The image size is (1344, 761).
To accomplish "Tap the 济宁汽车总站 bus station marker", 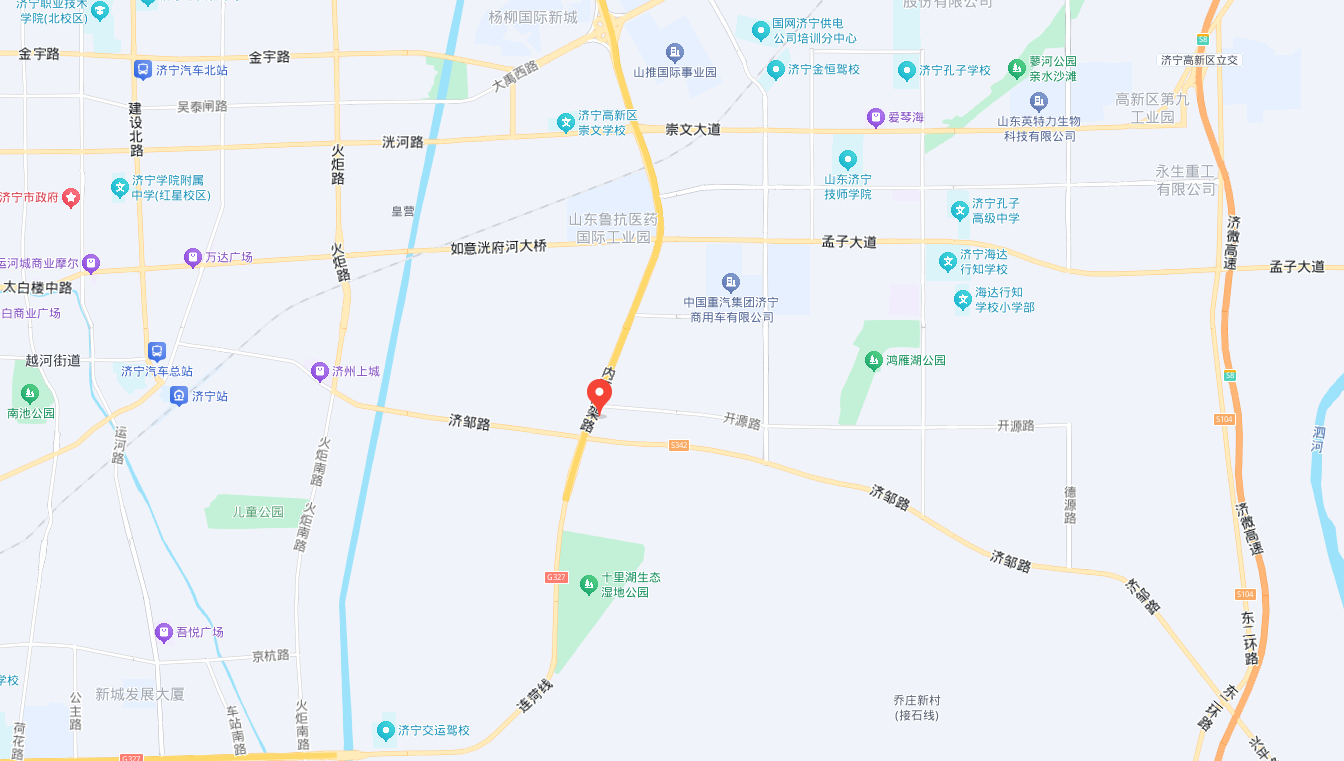I will point(157,352).
